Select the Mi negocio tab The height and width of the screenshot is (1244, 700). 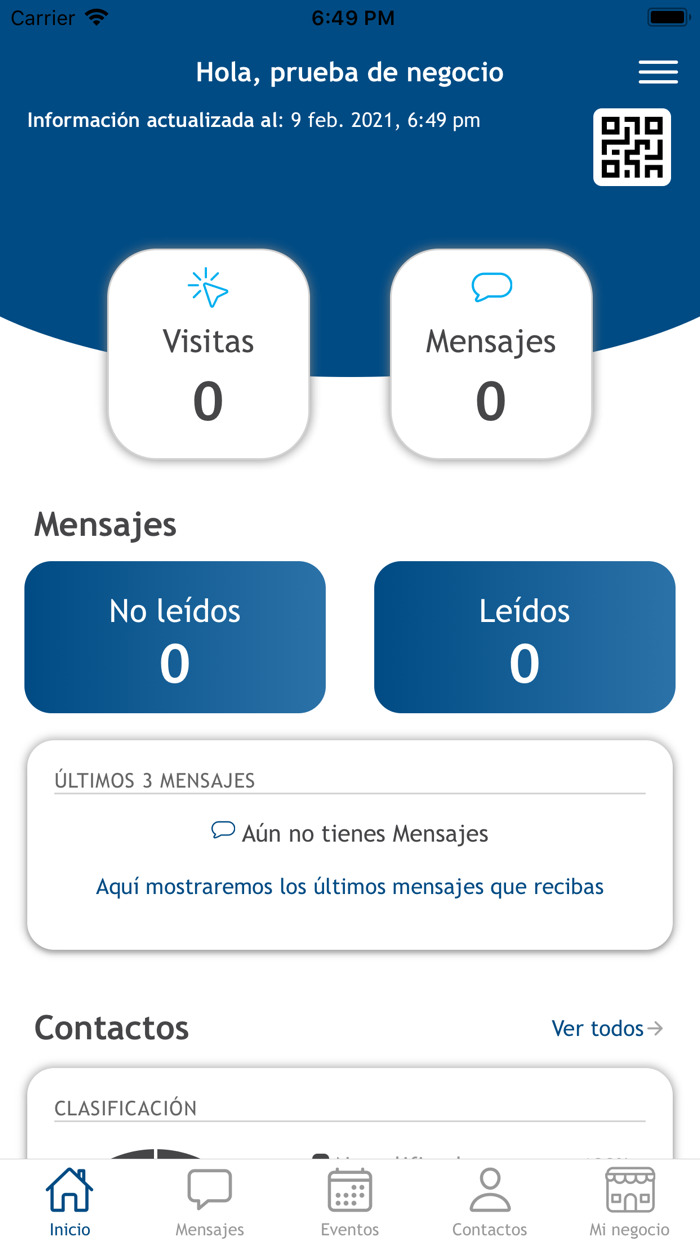coord(630,1201)
